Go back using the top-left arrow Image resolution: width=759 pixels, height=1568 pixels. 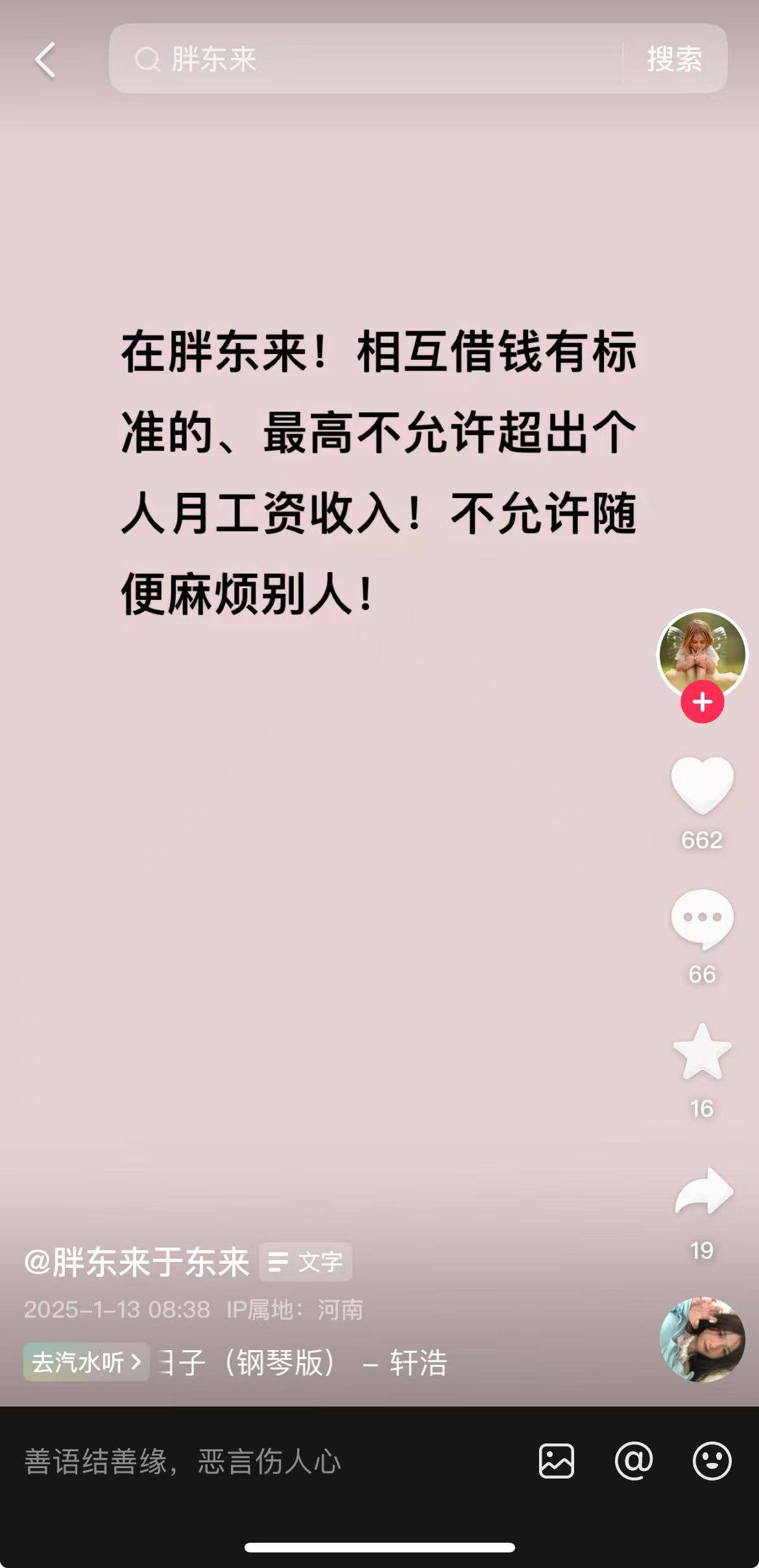[44, 60]
